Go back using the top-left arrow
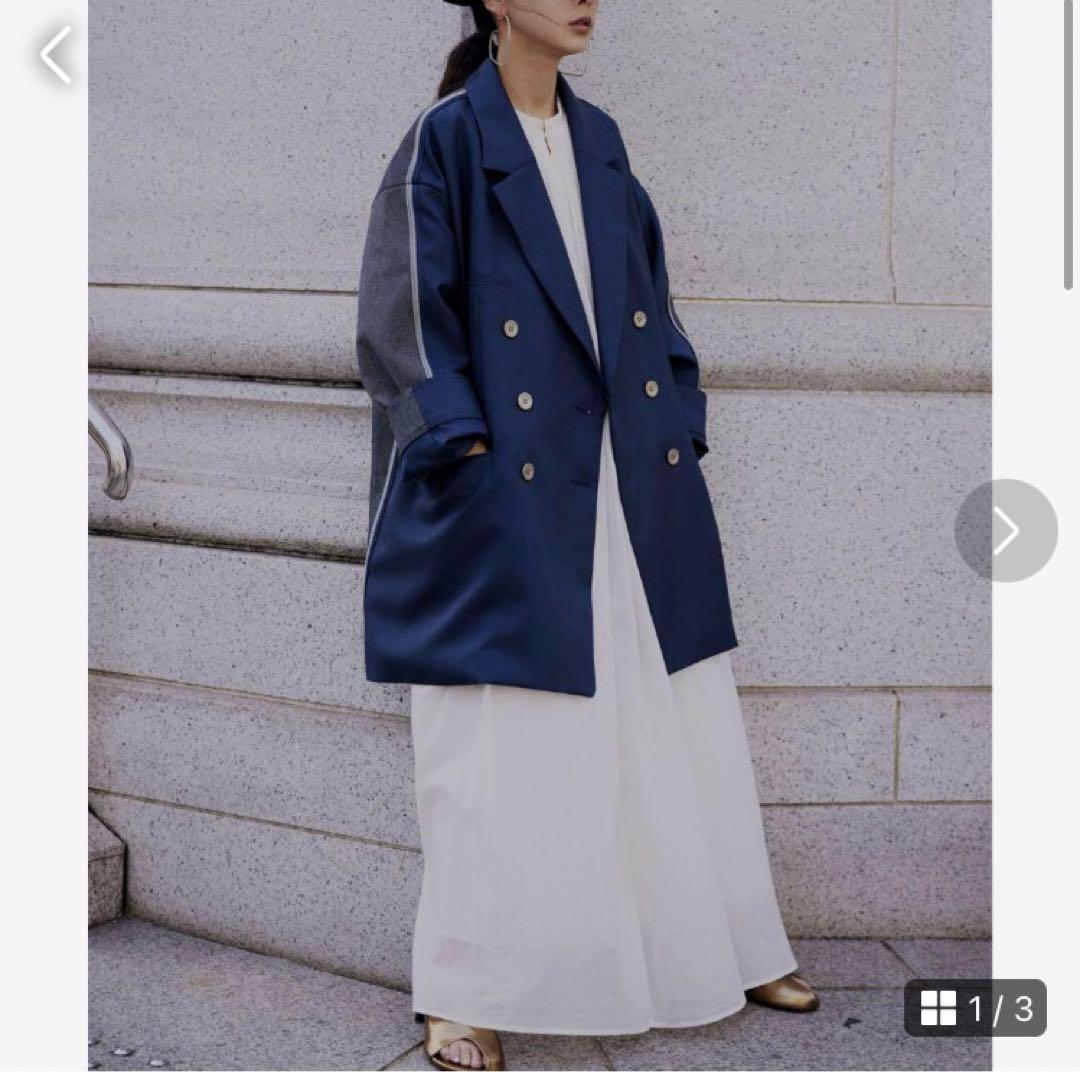Screen dimensions: 1080x1072 [x=56, y=54]
